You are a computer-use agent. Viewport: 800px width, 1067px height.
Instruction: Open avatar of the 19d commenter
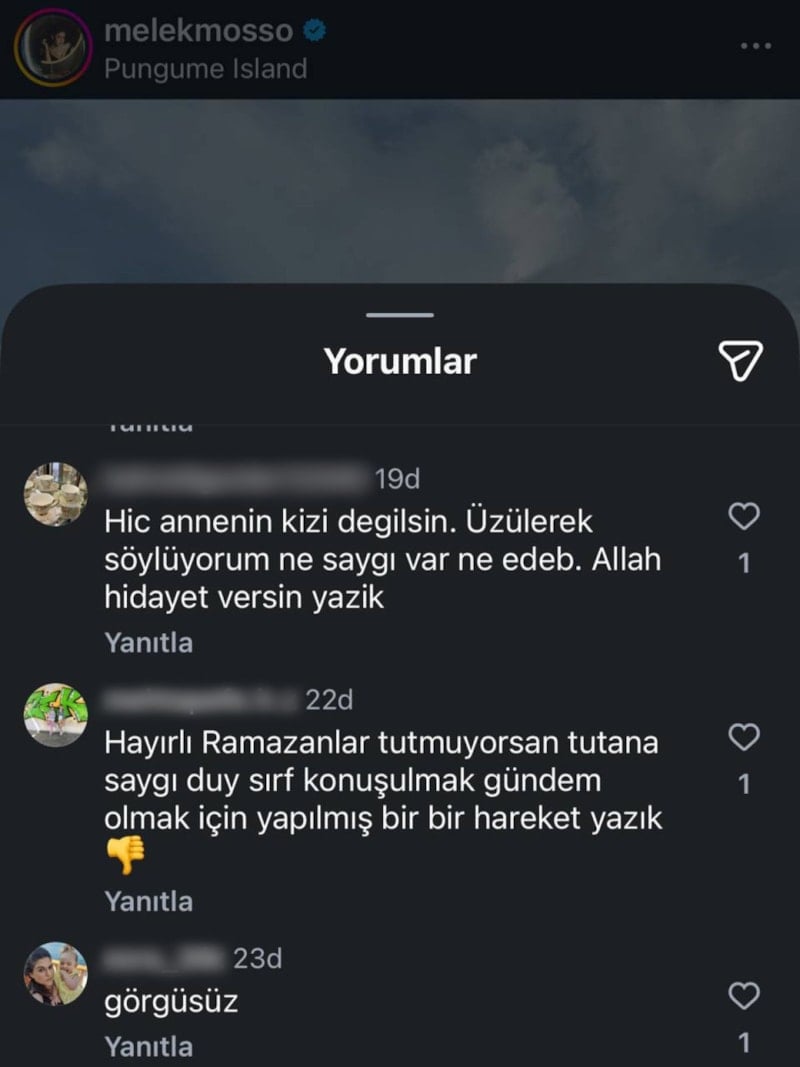pyautogui.click(x=56, y=494)
